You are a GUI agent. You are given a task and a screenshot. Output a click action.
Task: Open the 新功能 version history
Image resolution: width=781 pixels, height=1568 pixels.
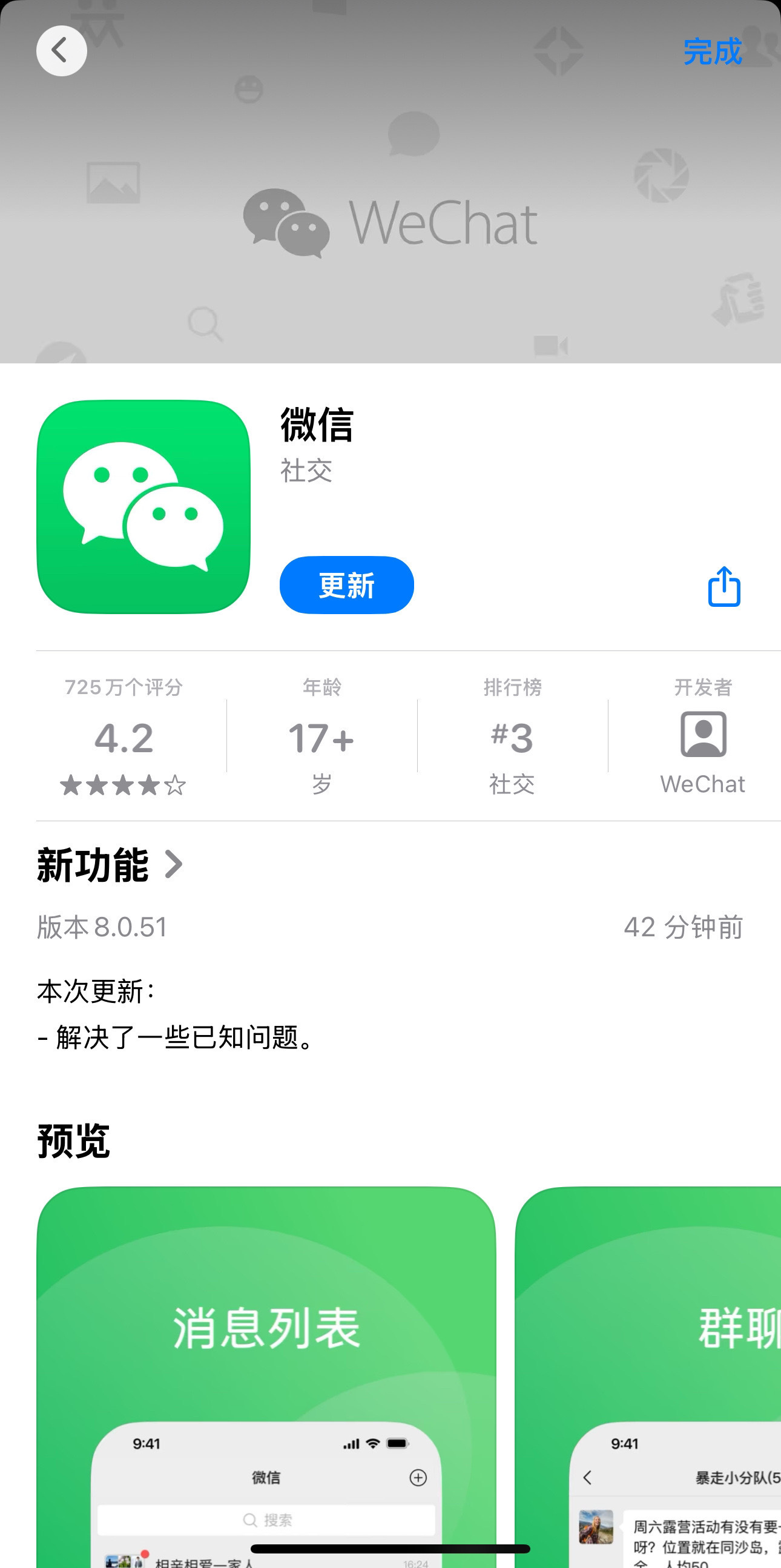pyautogui.click(x=110, y=865)
